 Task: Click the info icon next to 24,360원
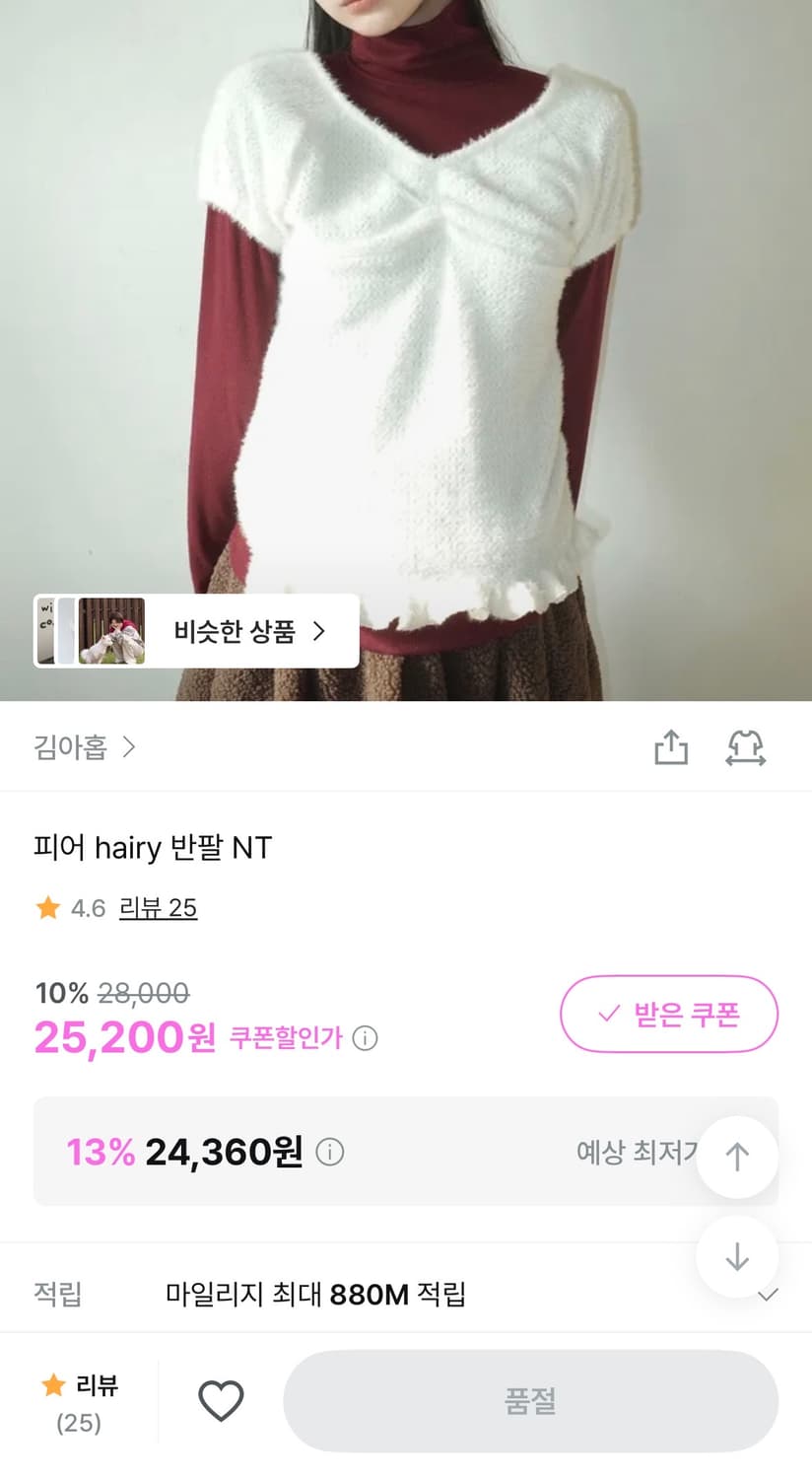click(331, 1153)
